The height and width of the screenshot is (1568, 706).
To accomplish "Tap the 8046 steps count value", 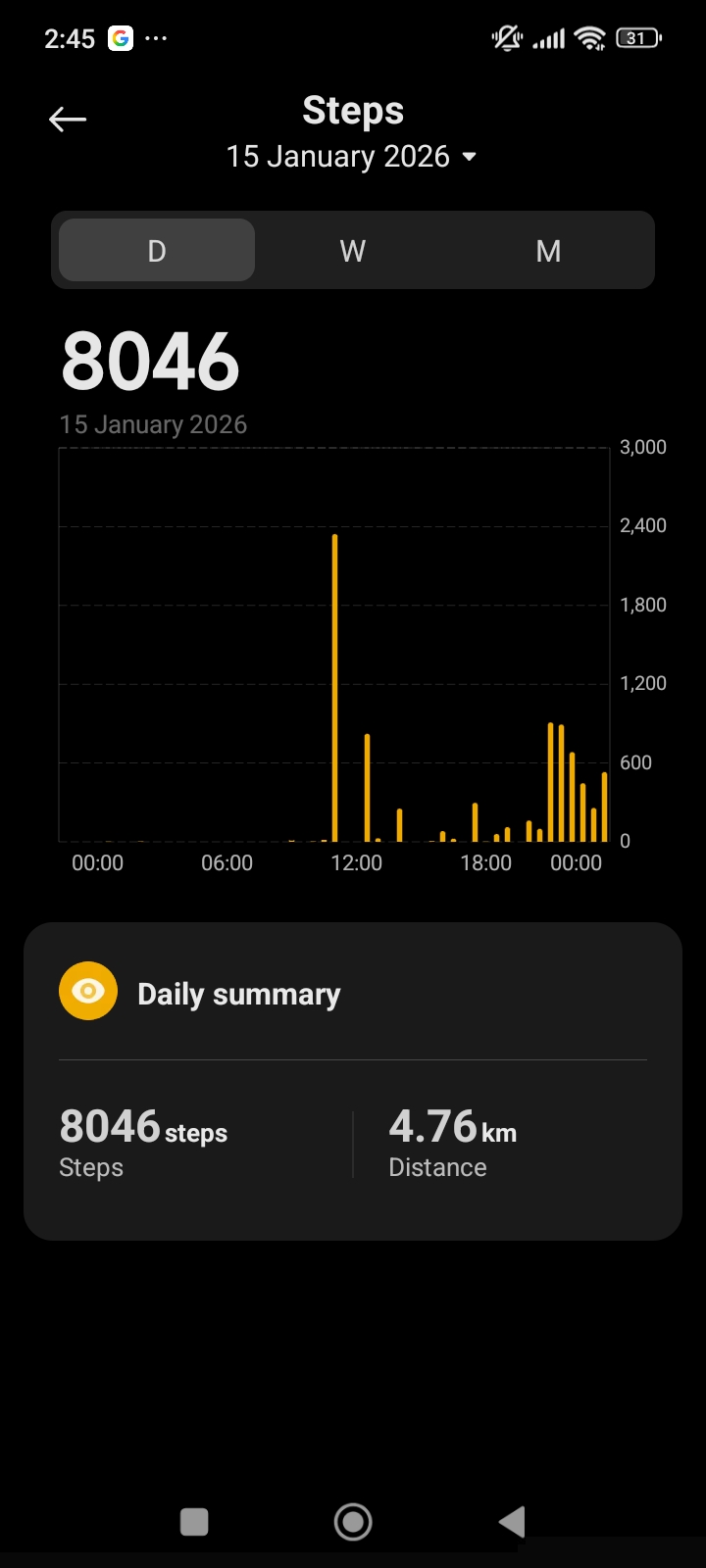I will [109, 1127].
